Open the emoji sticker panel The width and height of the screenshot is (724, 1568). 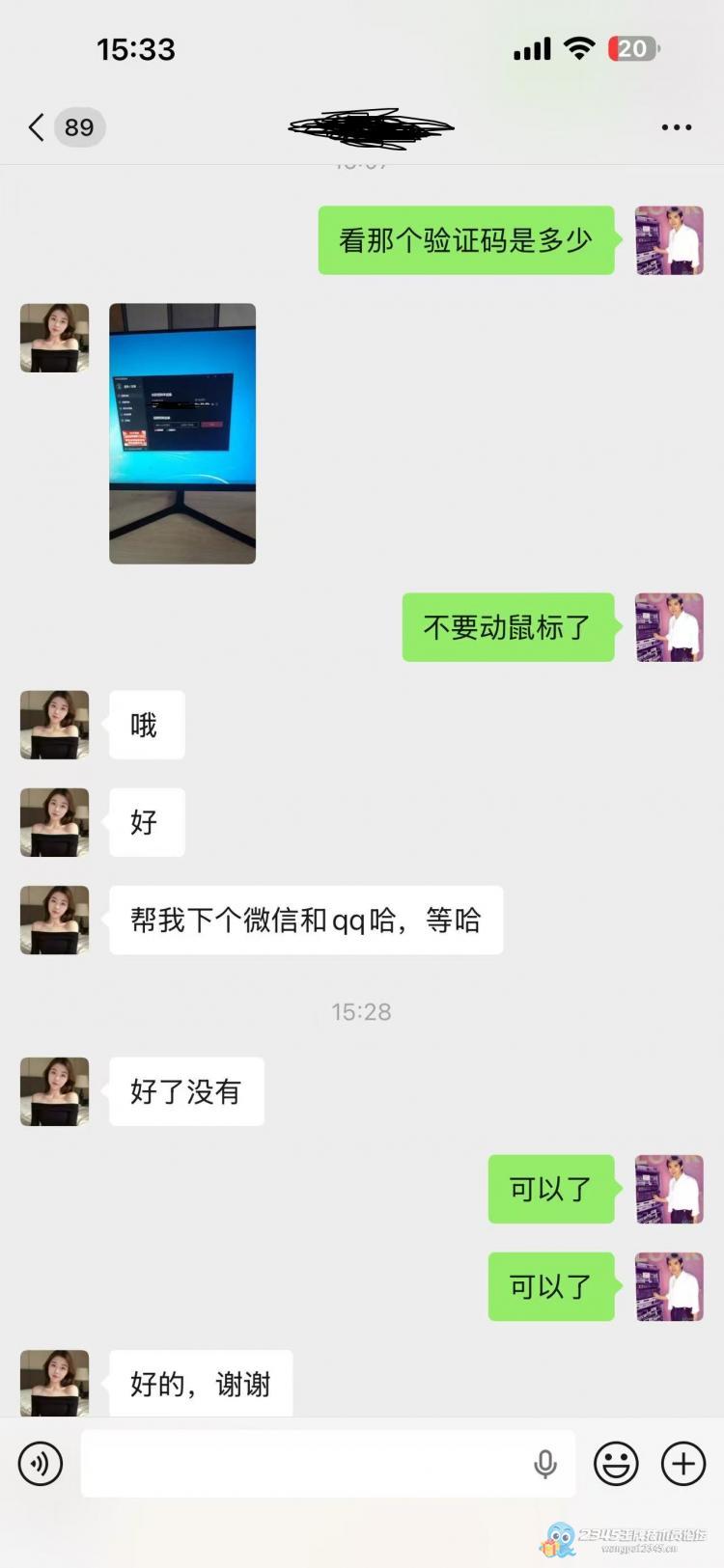tap(616, 1464)
